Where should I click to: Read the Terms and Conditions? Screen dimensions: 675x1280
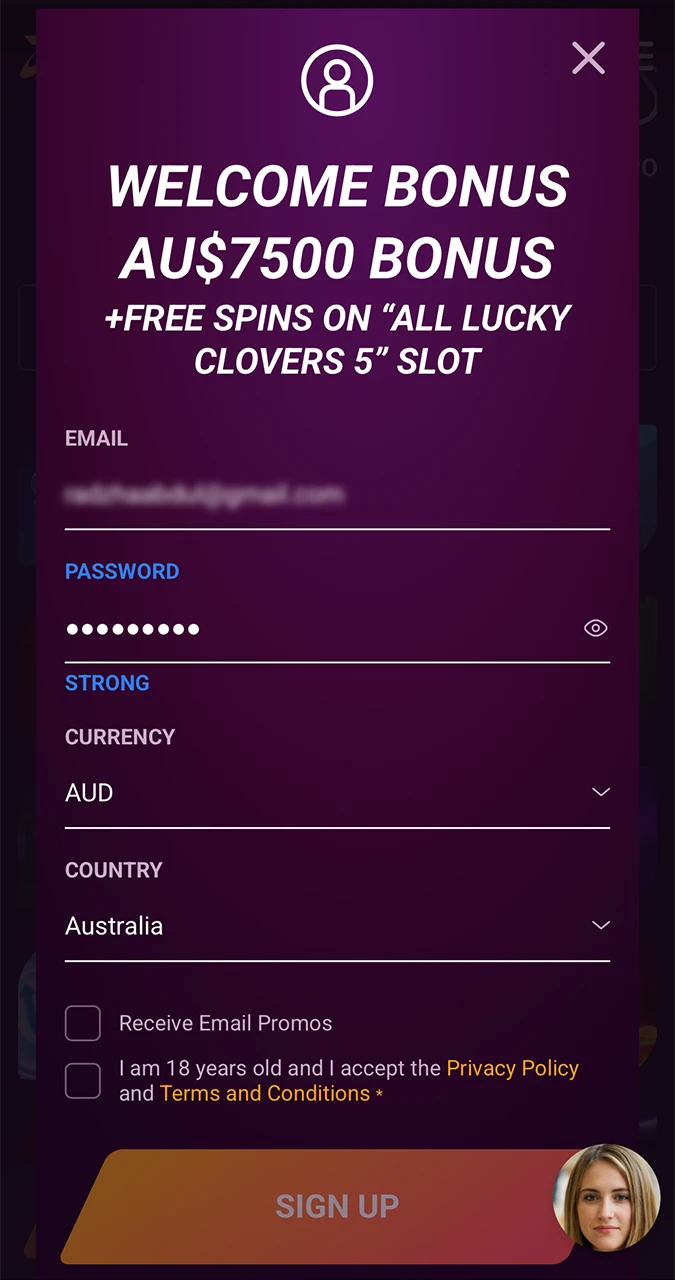(x=265, y=1093)
